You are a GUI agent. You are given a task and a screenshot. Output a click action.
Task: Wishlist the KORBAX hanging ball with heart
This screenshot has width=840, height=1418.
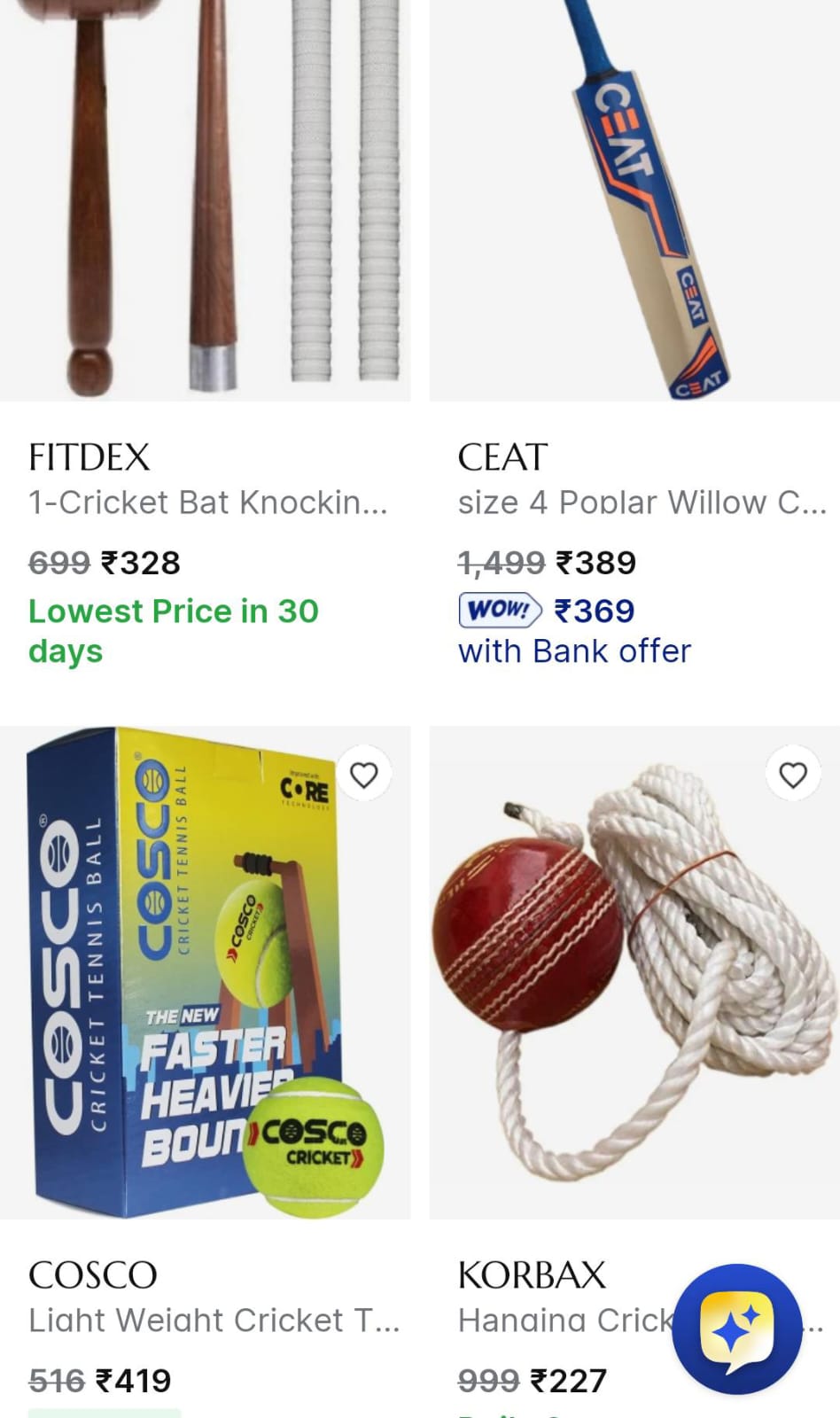pos(793,775)
